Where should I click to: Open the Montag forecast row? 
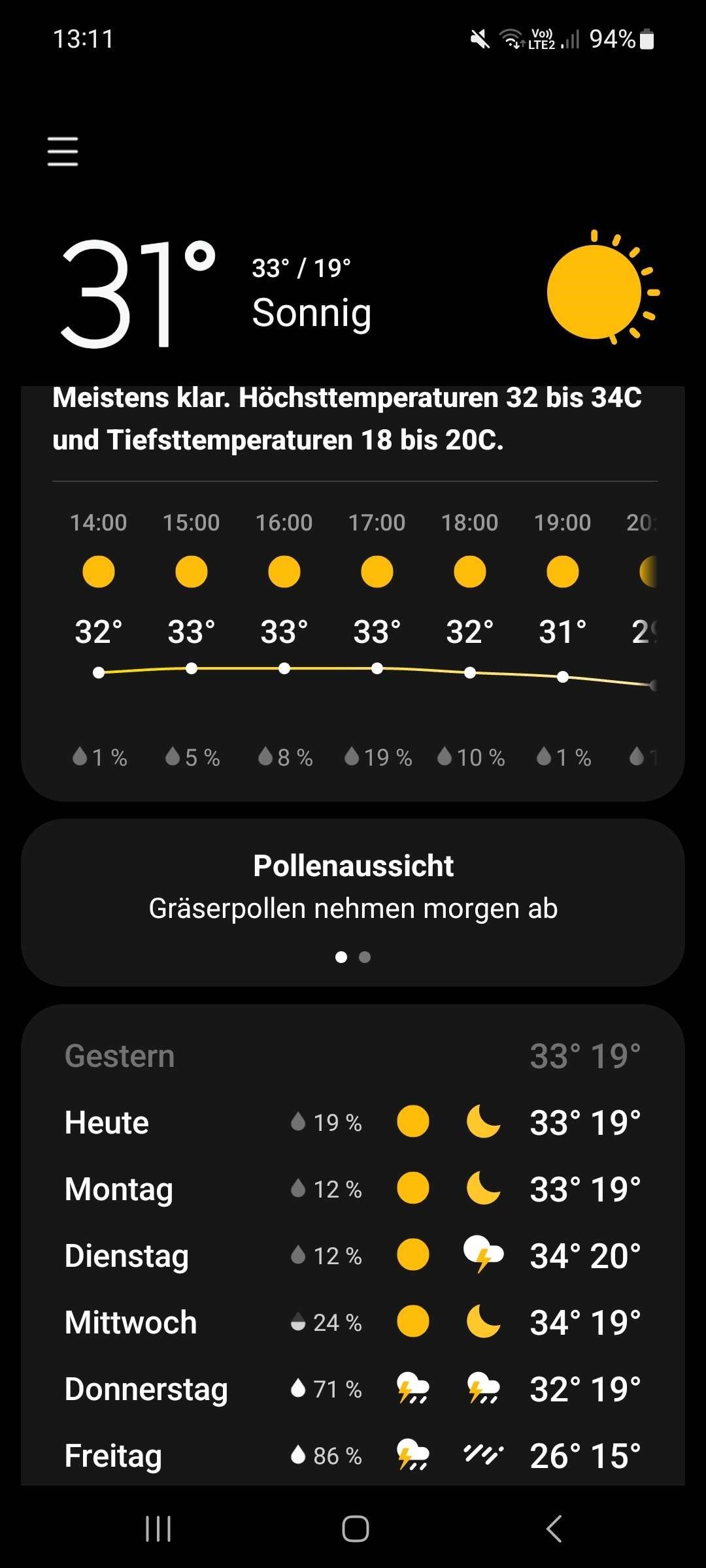(353, 1189)
